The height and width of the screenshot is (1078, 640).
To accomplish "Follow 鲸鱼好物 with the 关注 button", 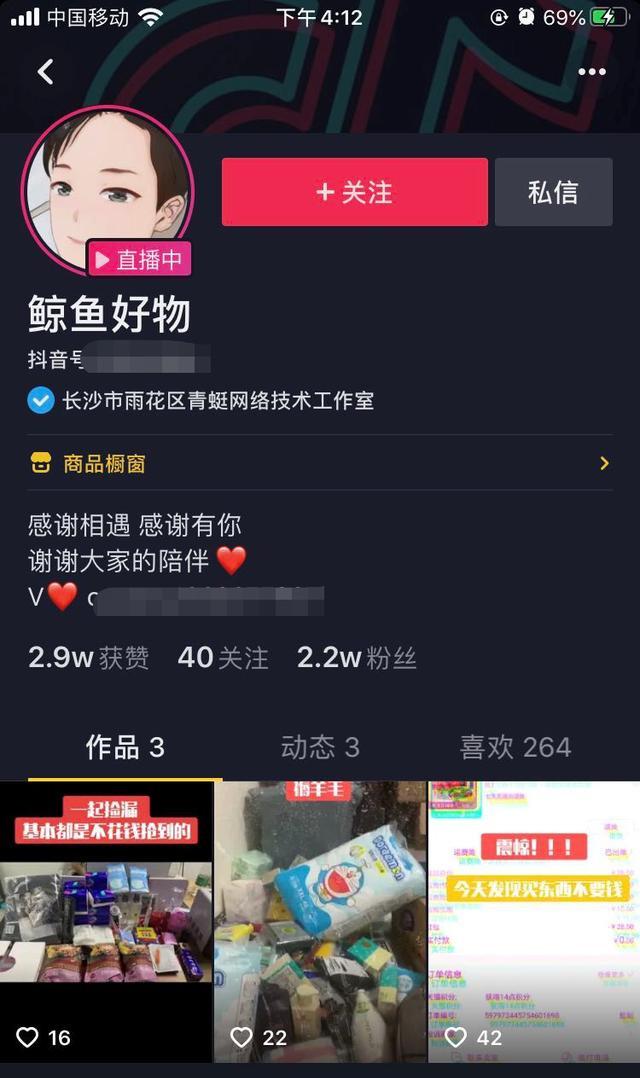I will (354, 192).
